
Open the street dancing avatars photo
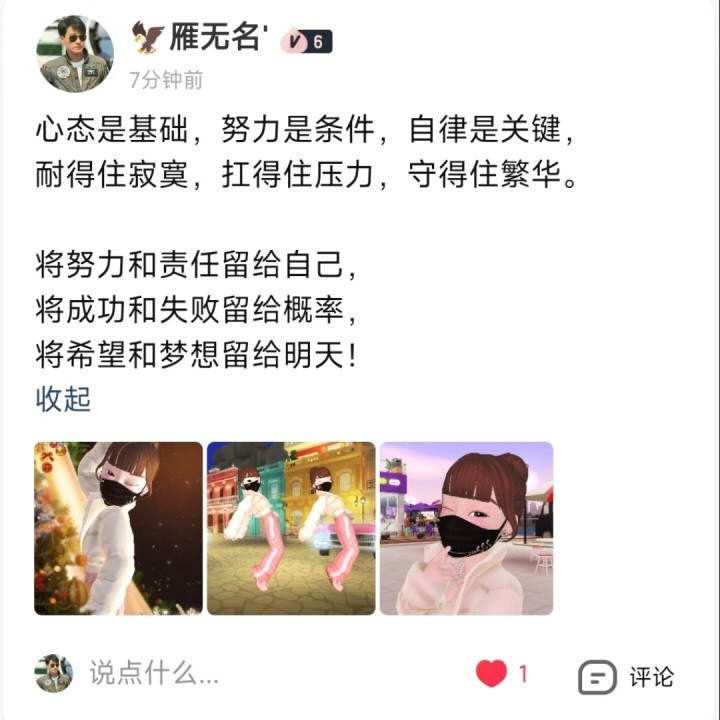(291, 528)
